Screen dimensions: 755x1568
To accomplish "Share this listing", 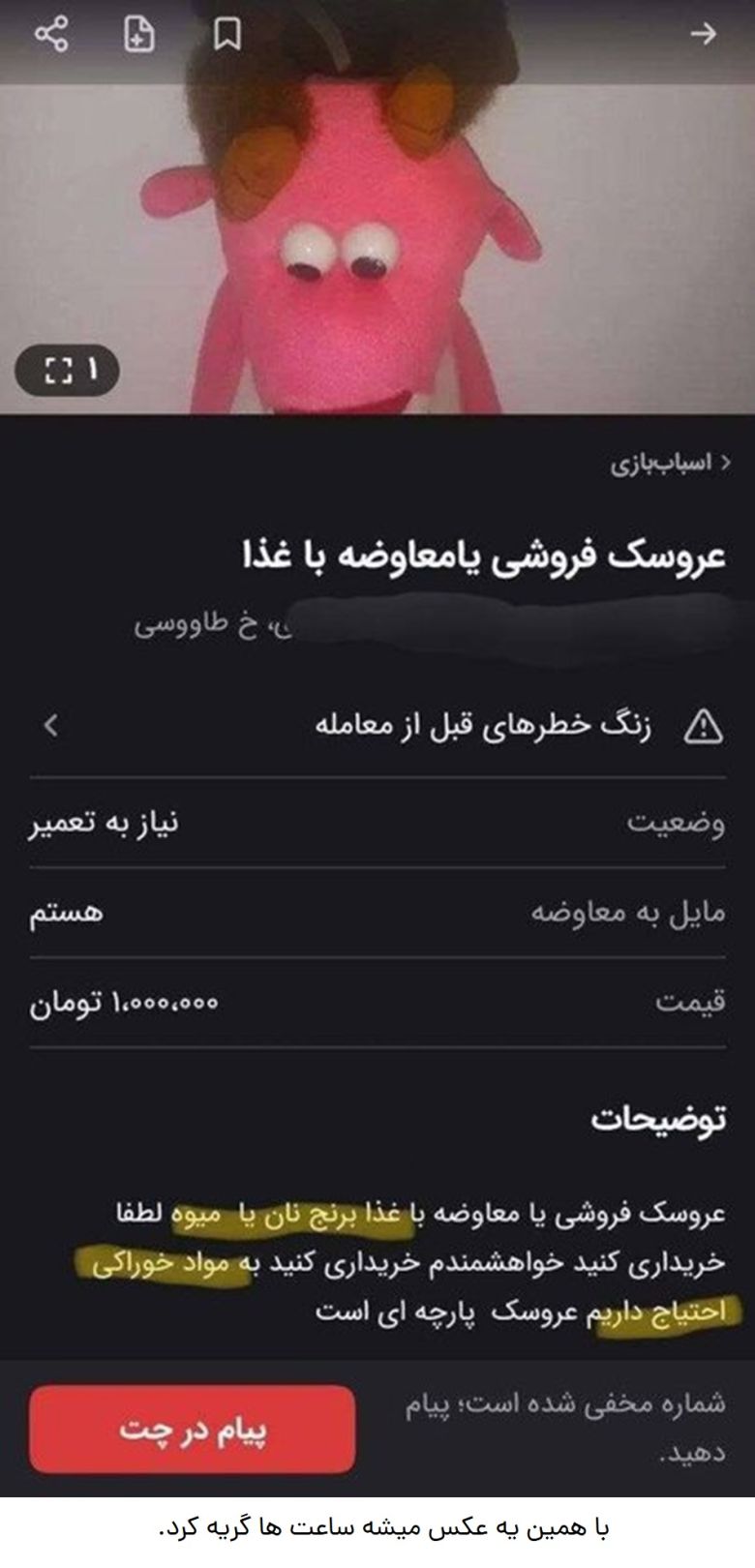I will pyautogui.click(x=51, y=35).
